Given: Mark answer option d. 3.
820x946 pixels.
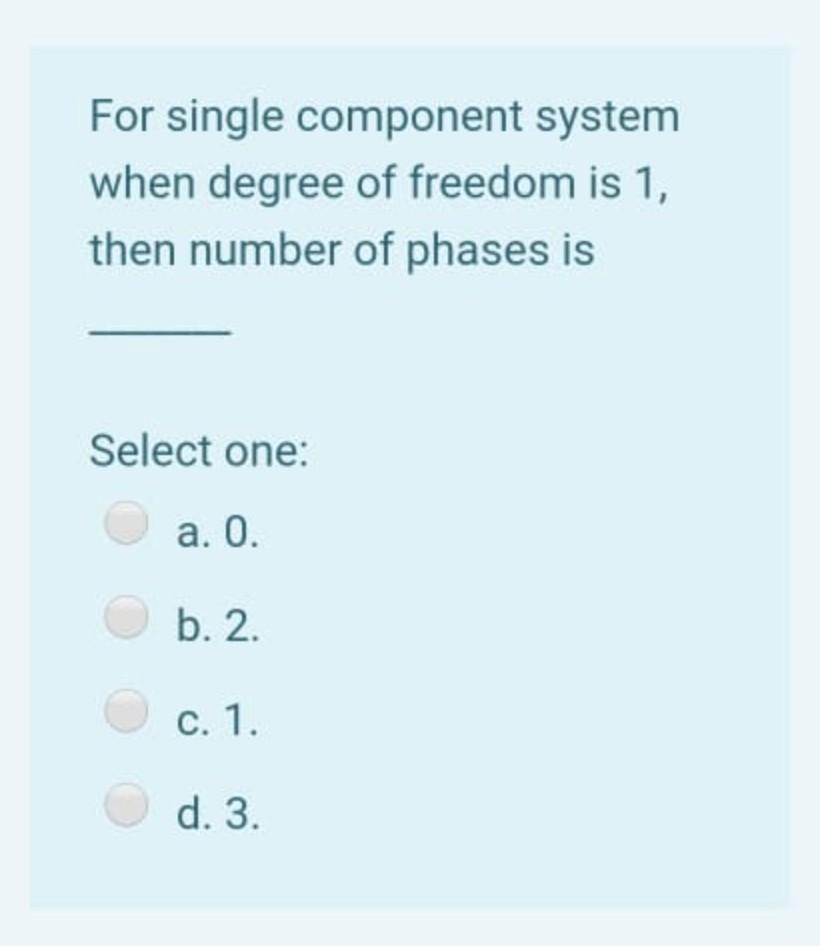Looking at the screenshot, I should 127,805.
